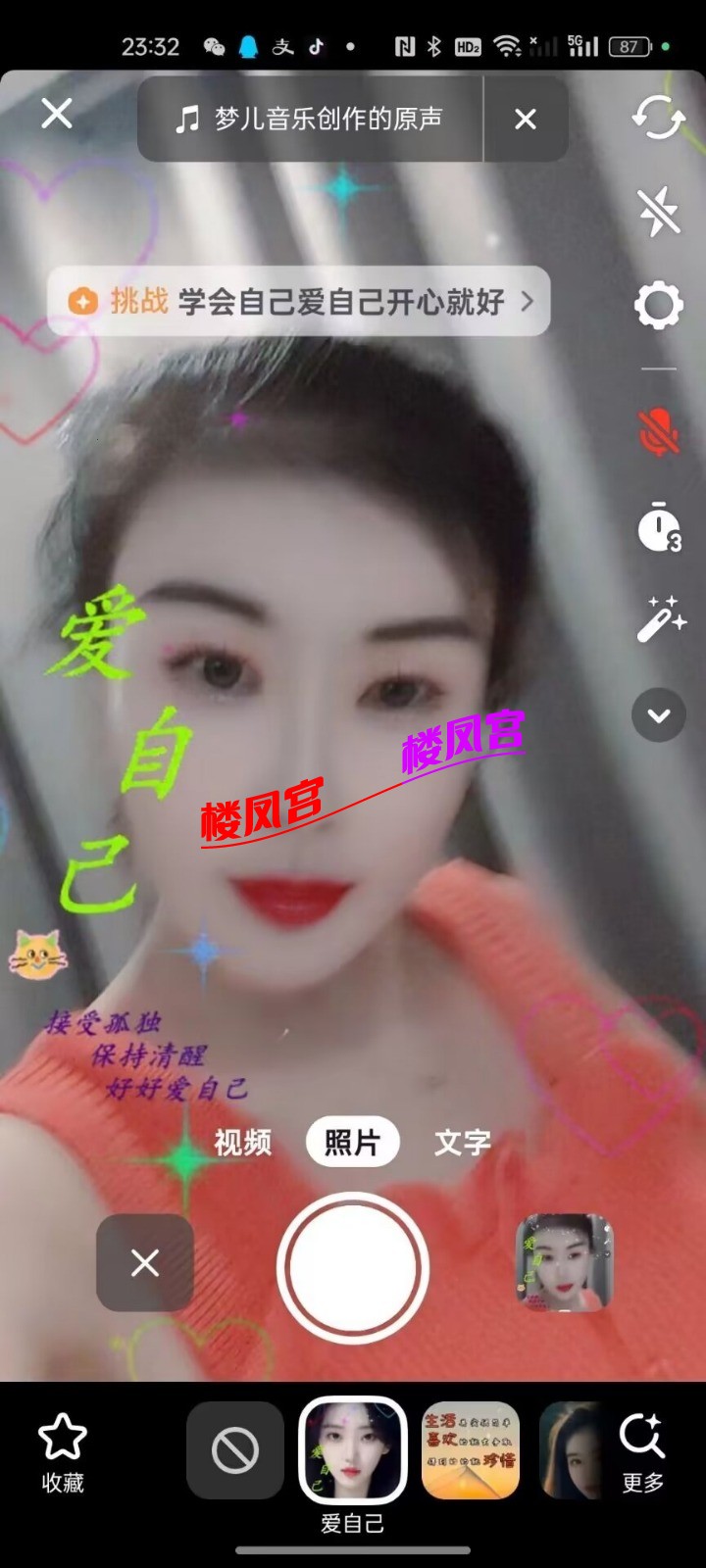Viewport: 706px width, 1568px height.
Task: Switch to 文字 mode
Action: (462, 1143)
